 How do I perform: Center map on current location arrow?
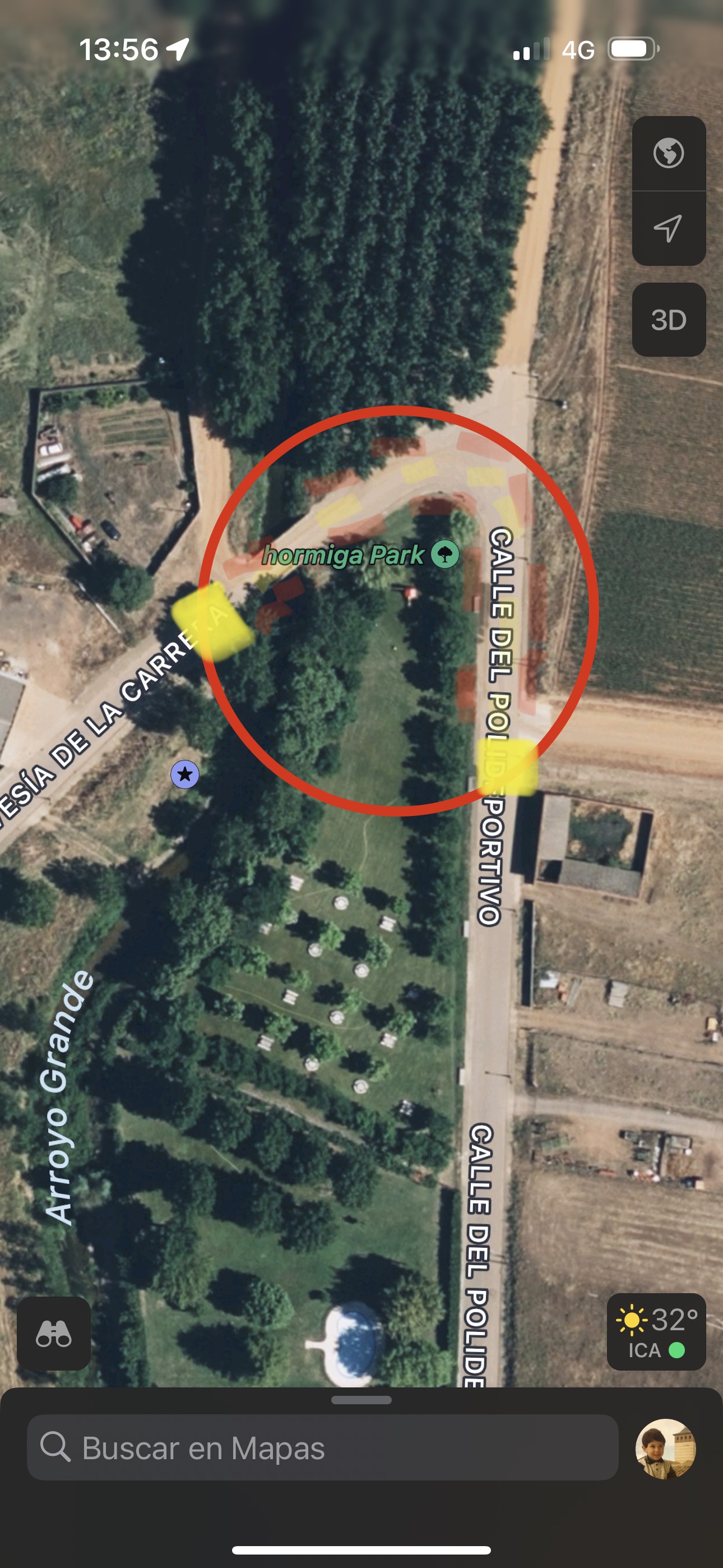[668, 228]
